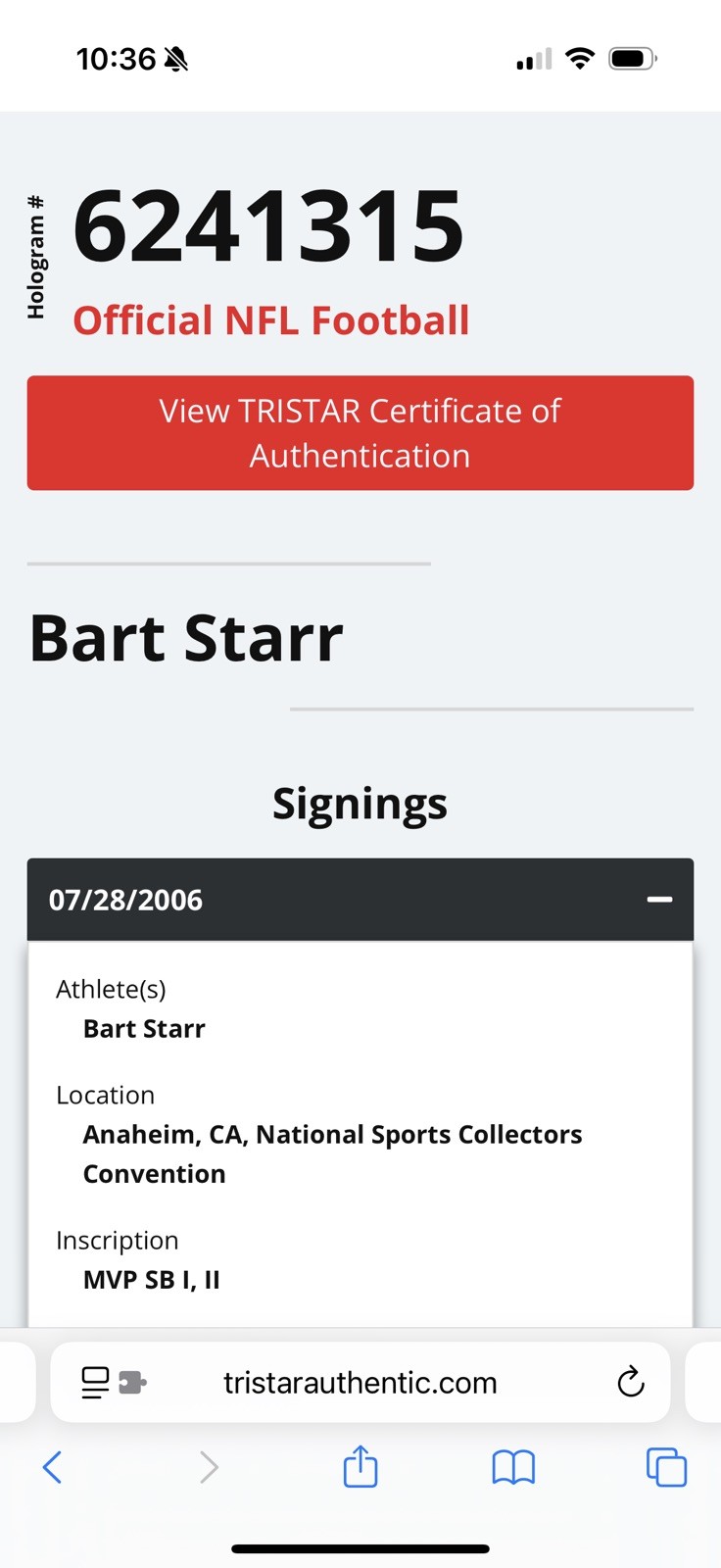Open the page settings icon in address bar
The image size is (721, 1568).
95,1382
